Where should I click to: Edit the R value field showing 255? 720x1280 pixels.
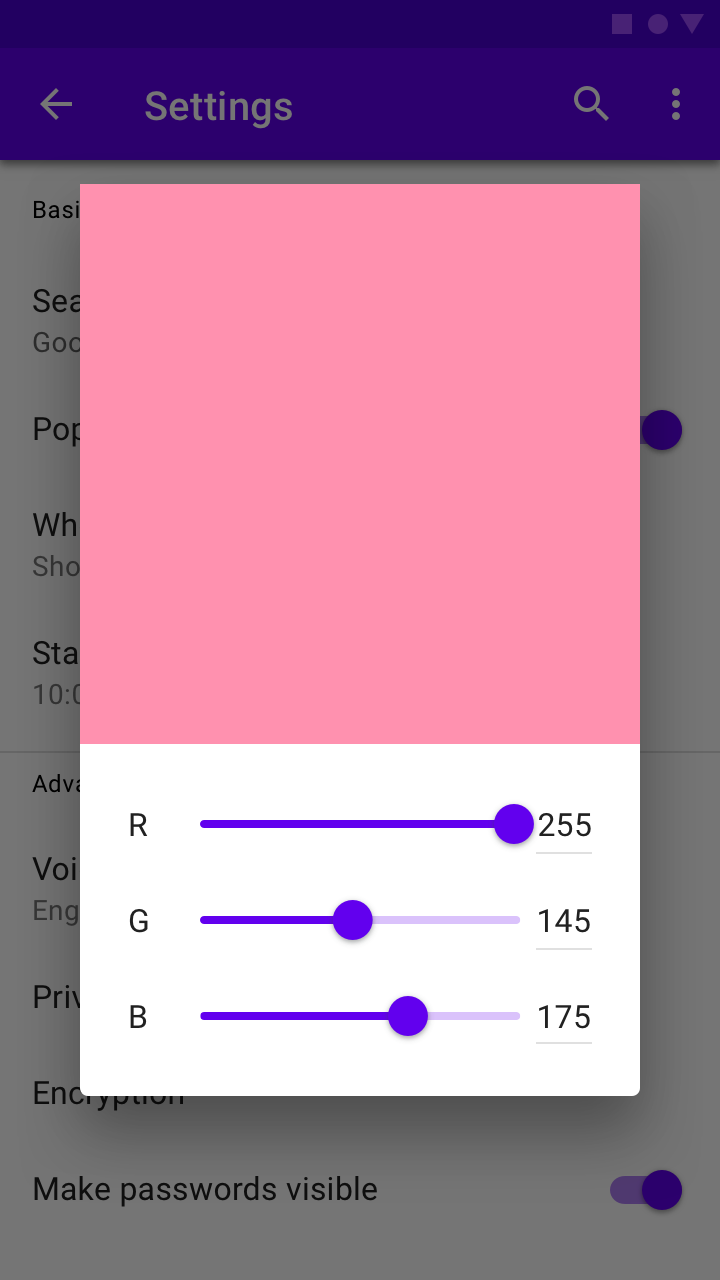point(564,826)
